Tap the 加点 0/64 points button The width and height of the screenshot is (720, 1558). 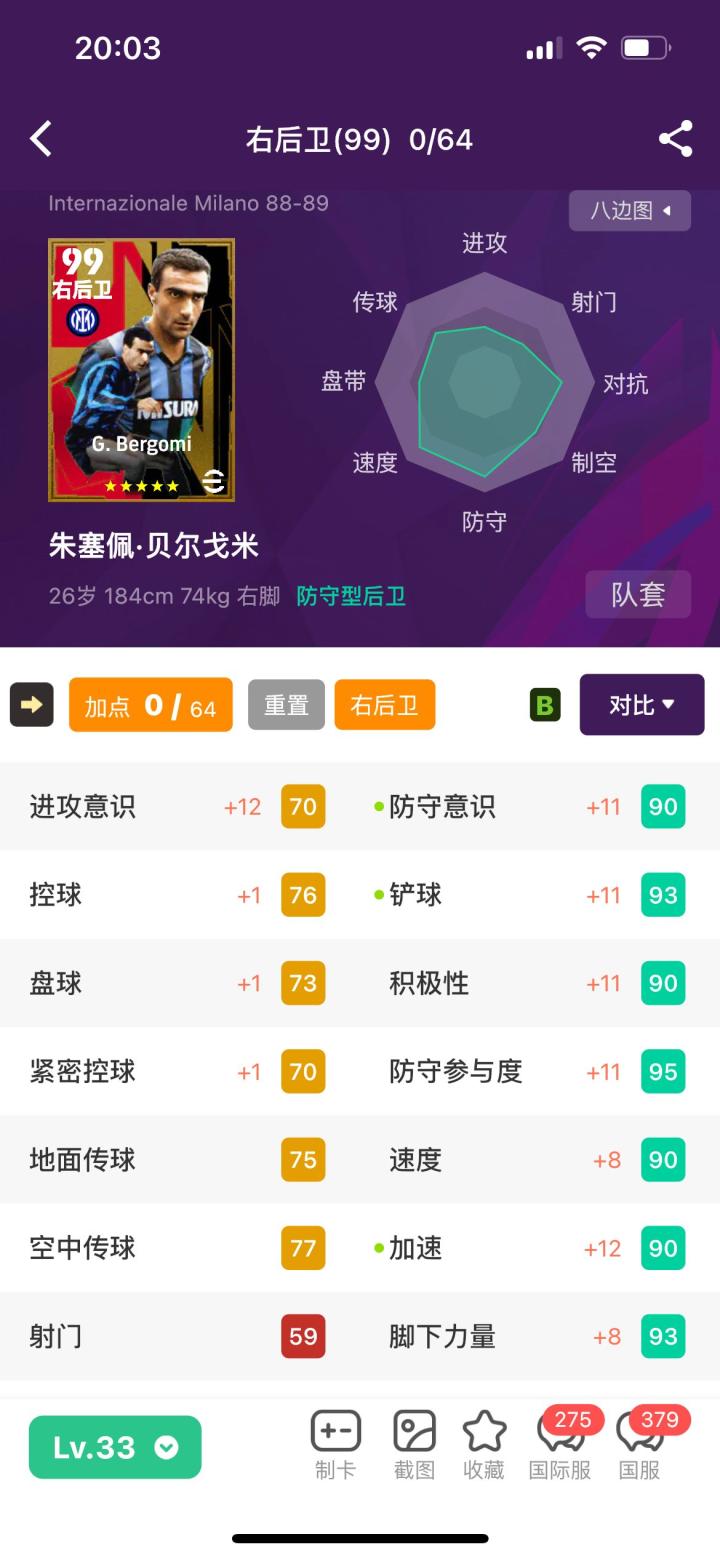tap(151, 705)
